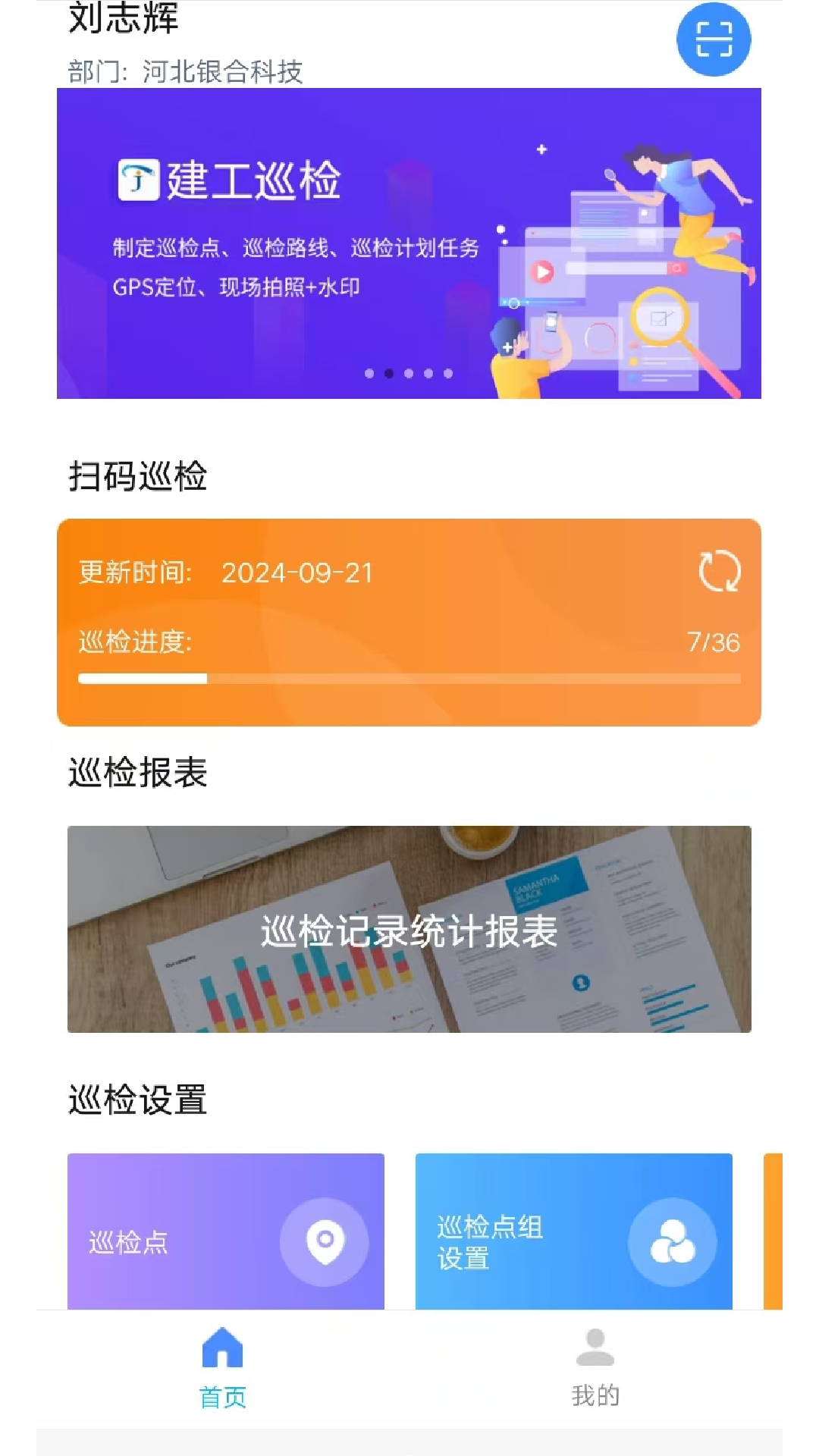
Task: Tap the 扫码巡检 orange card
Action: 409,622
